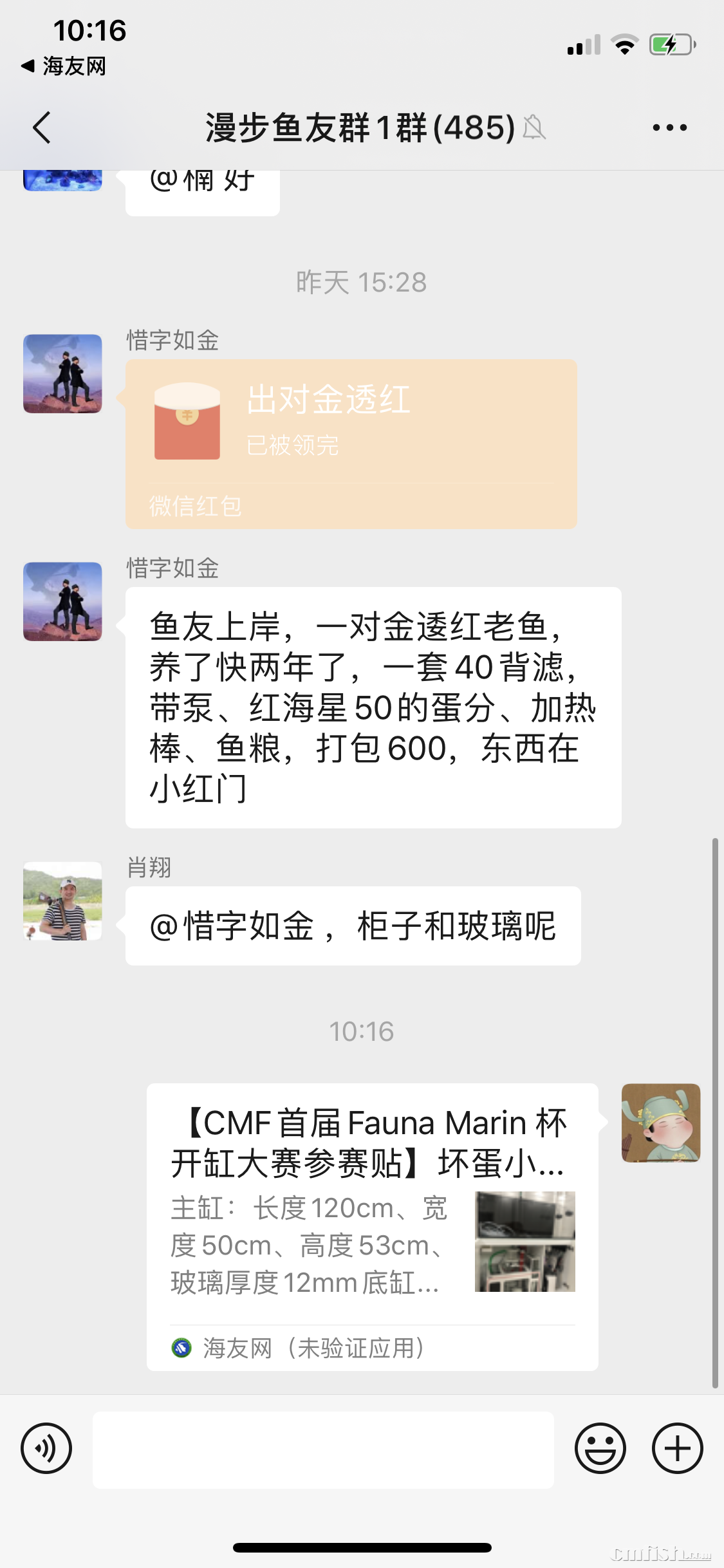Open 惜字如金's avatar beside the red packet
The image size is (724, 1568).
point(62,373)
